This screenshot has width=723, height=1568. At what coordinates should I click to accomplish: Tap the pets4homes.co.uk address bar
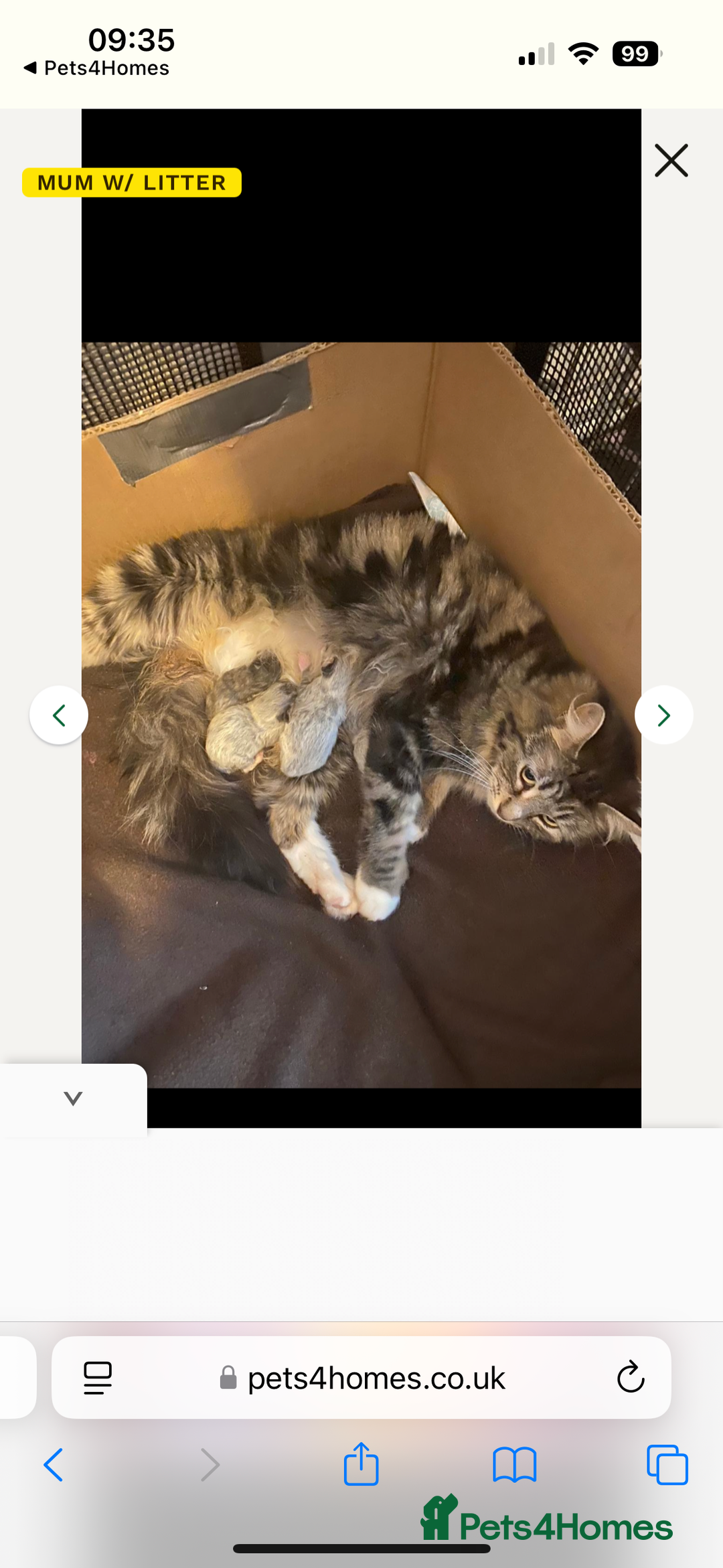[x=375, y=1378]
